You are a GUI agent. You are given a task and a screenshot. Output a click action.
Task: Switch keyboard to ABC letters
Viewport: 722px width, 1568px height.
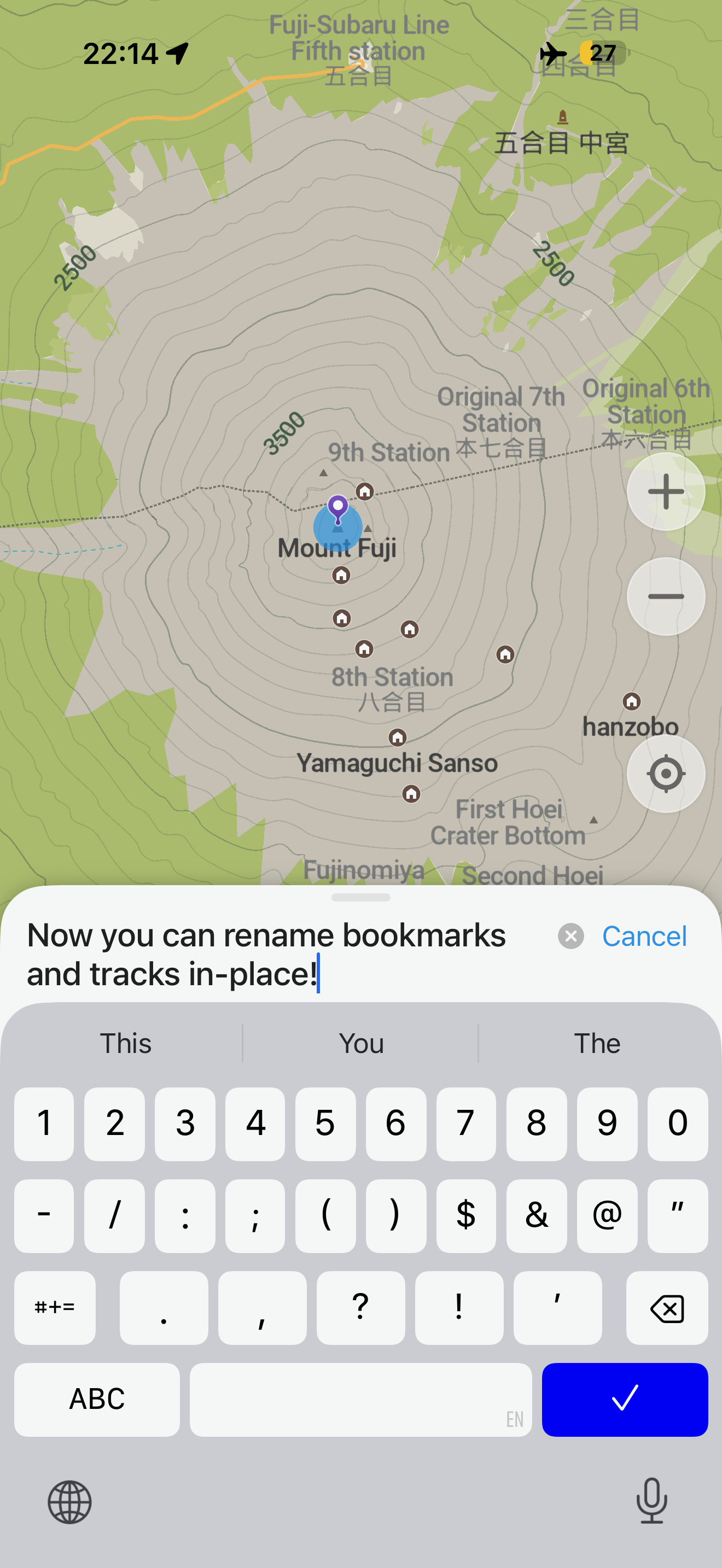tap(97, 1399)
